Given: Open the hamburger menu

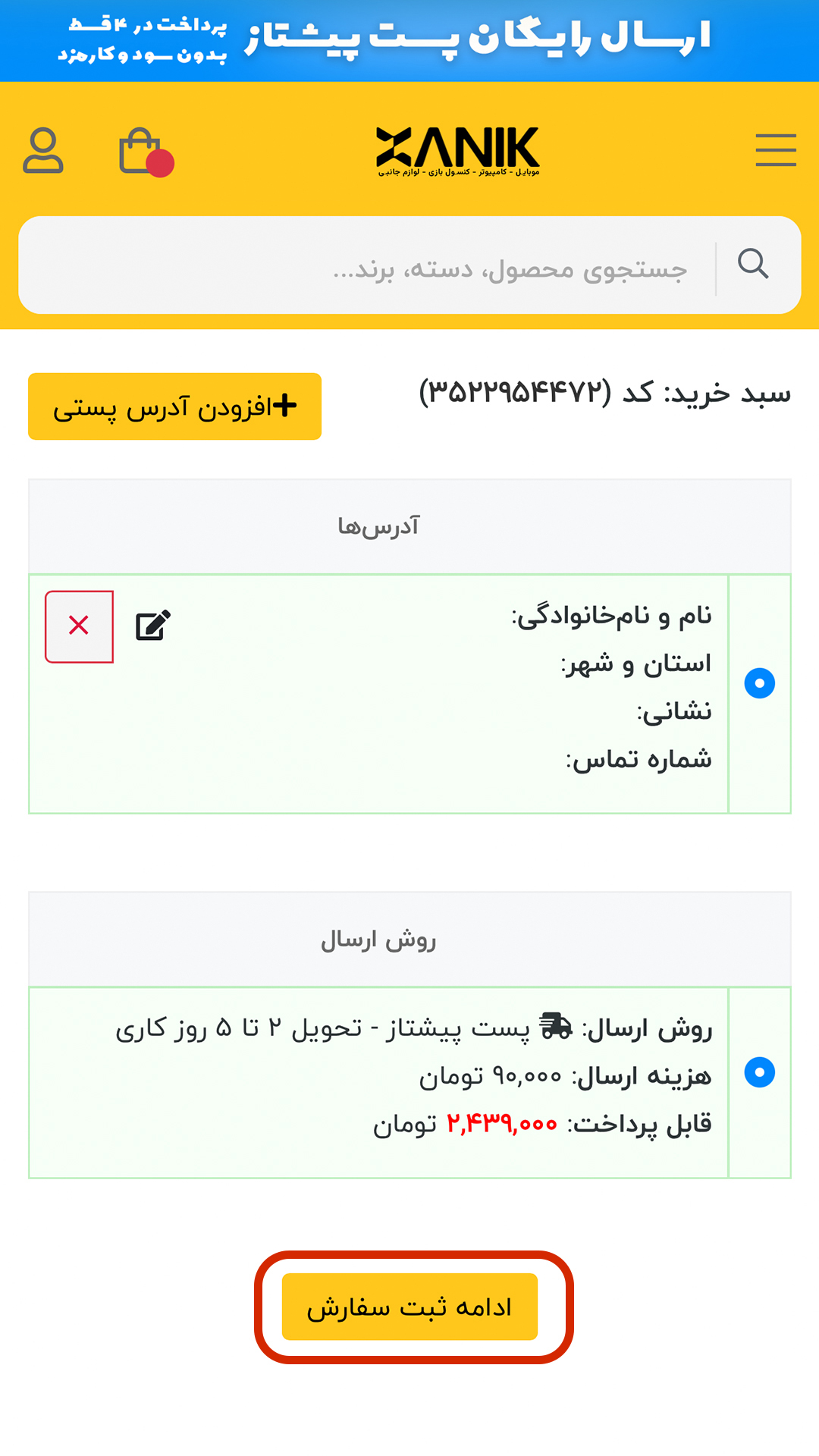Looking at the screenshot, I should tap(775, 150).
